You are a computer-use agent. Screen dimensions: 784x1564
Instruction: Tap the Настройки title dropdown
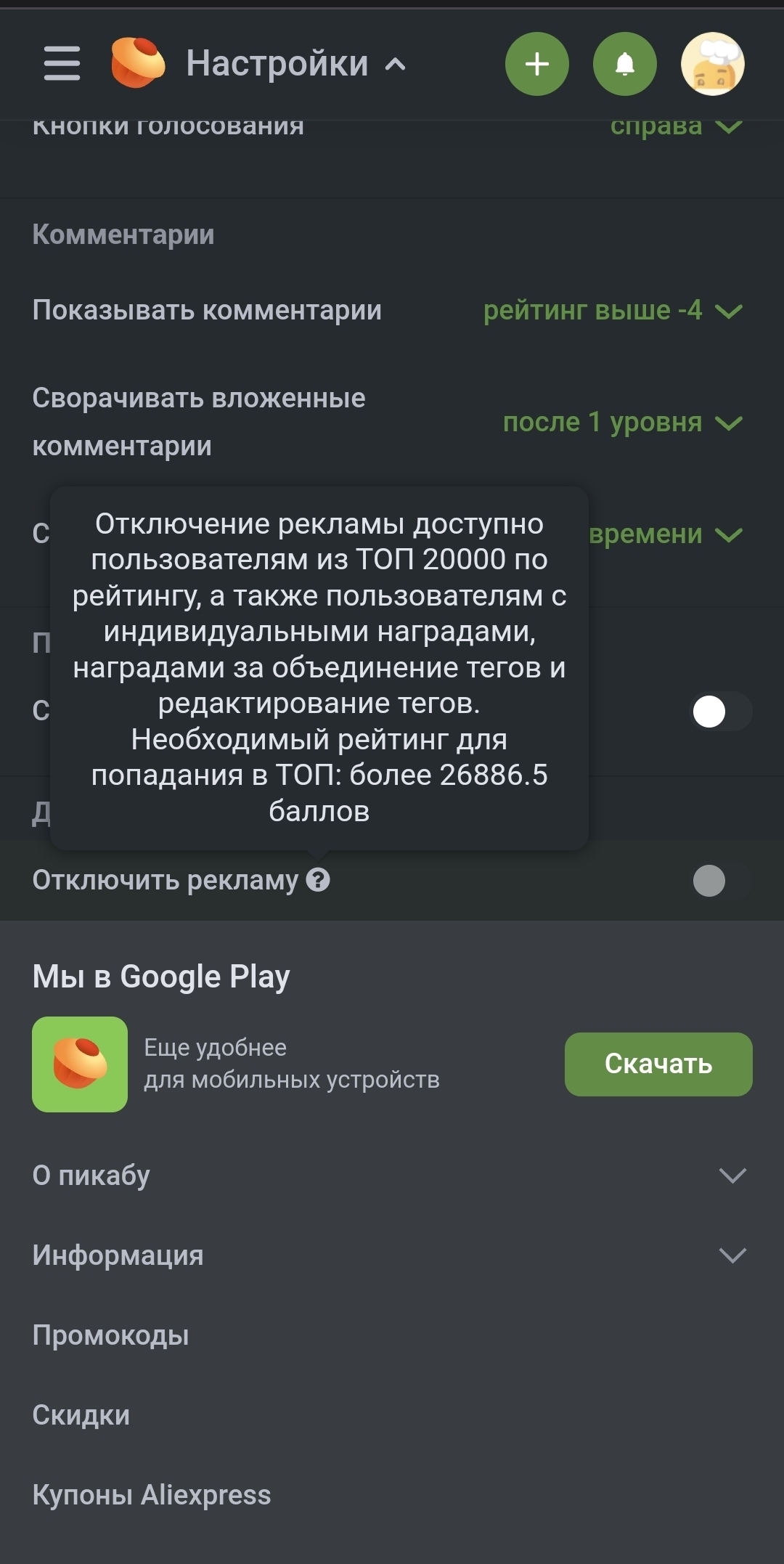point(295,64)
